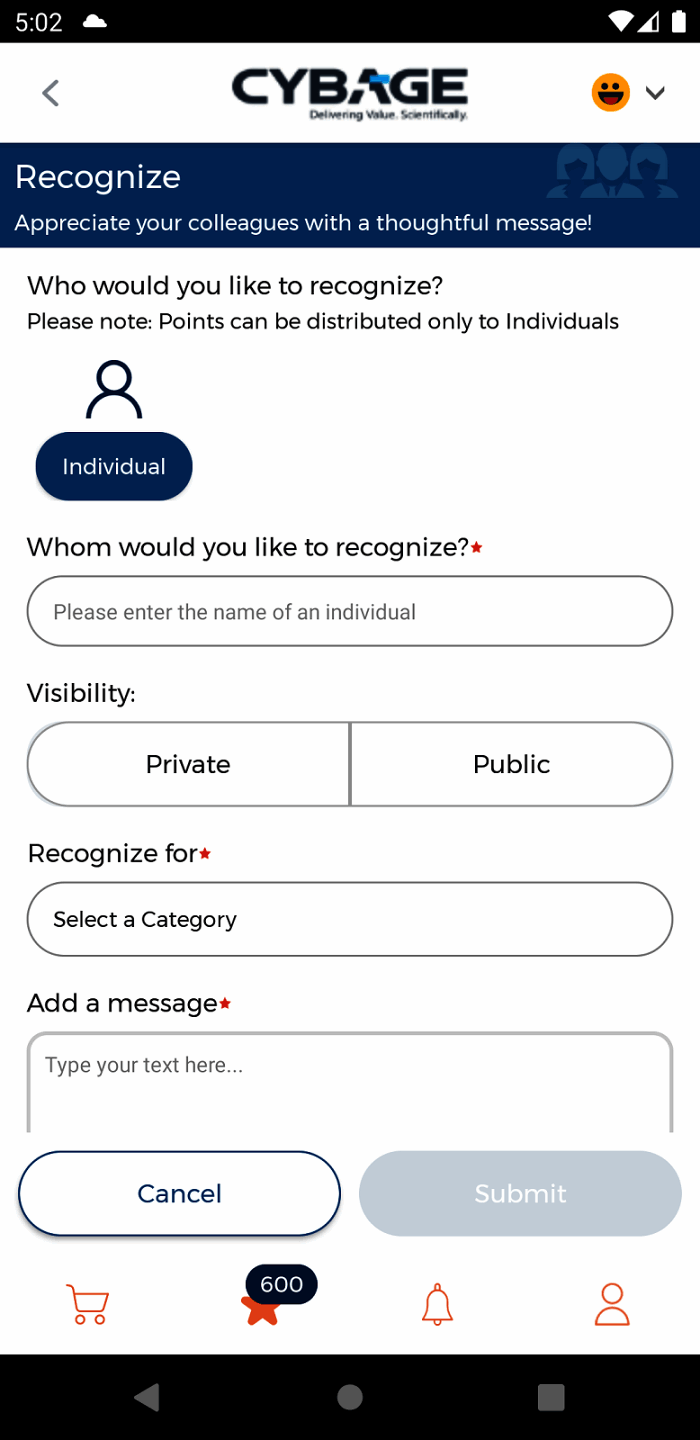Select the Individual recognition type
700x1440 pixels.
pos(114,466)
